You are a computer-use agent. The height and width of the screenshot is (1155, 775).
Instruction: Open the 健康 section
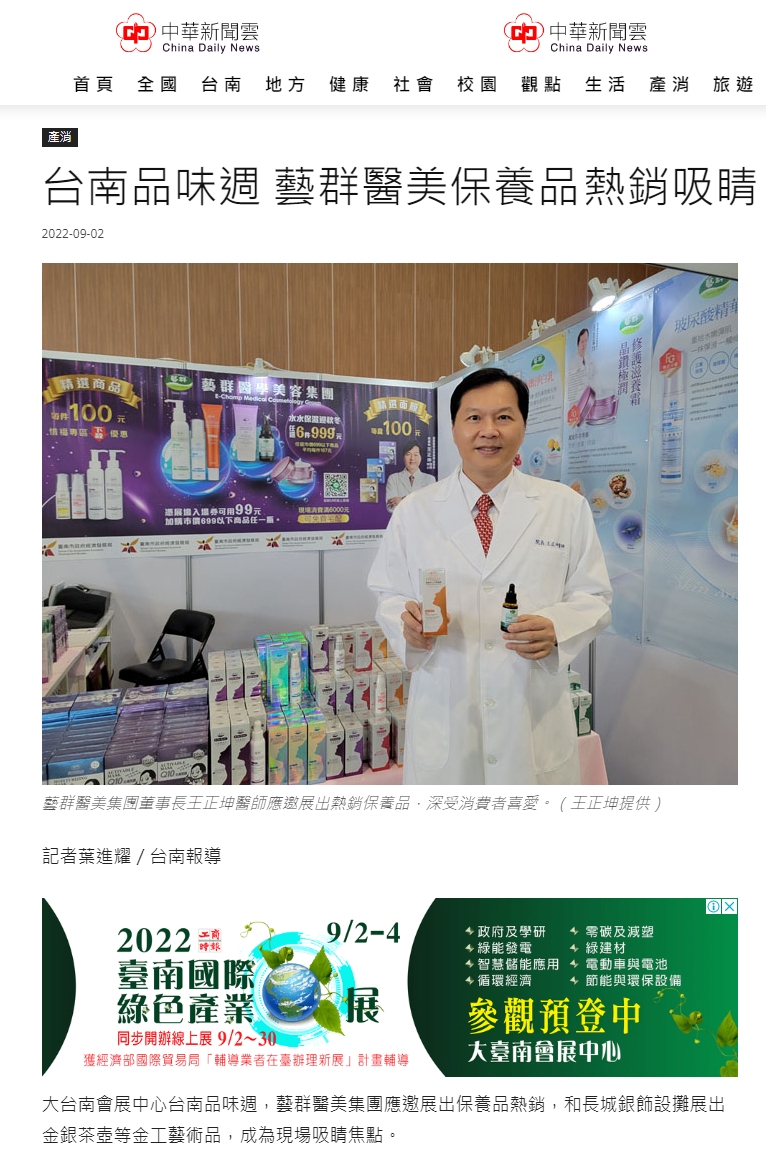tap(349, 85)
